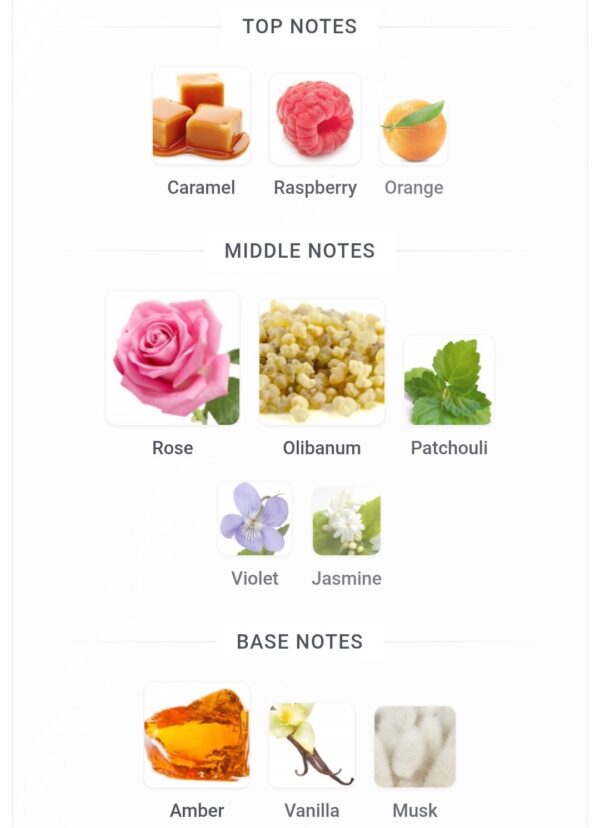This screenshot has height=828, width=600.
Task: Tap the Musk note tile
Action: 415,746
